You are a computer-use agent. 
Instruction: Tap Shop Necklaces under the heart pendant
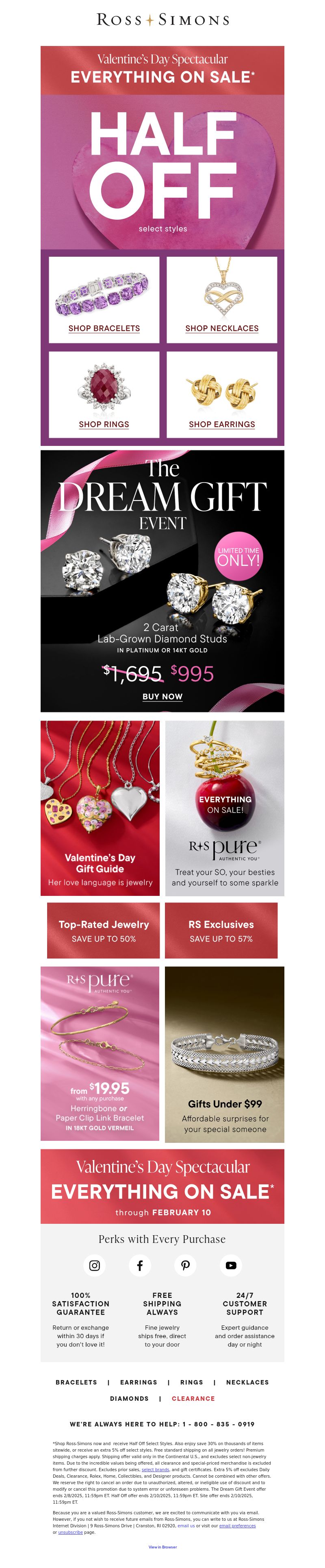(222, 328)
